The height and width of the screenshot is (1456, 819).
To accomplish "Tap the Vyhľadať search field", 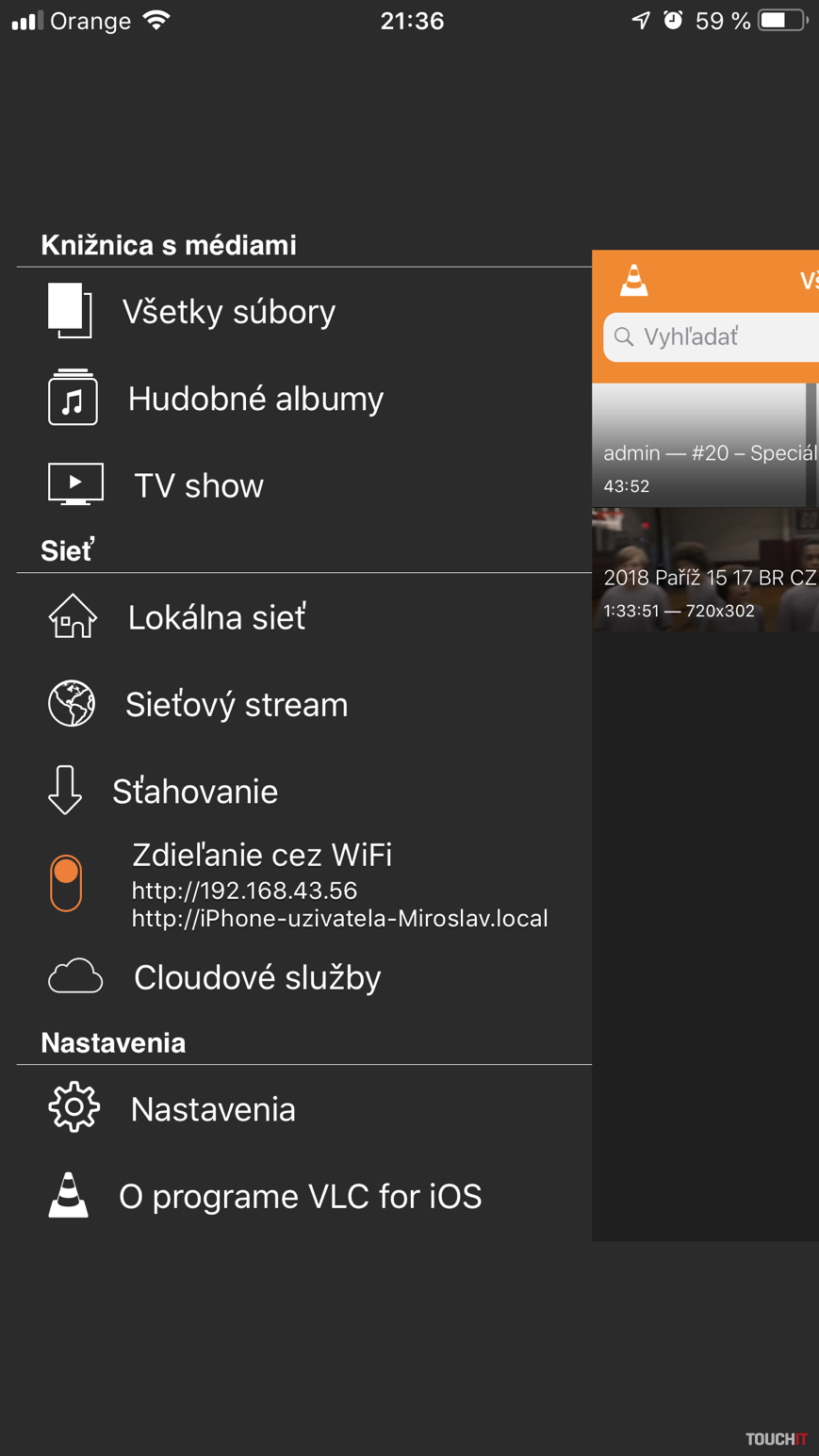I will [x=711, y=337].
